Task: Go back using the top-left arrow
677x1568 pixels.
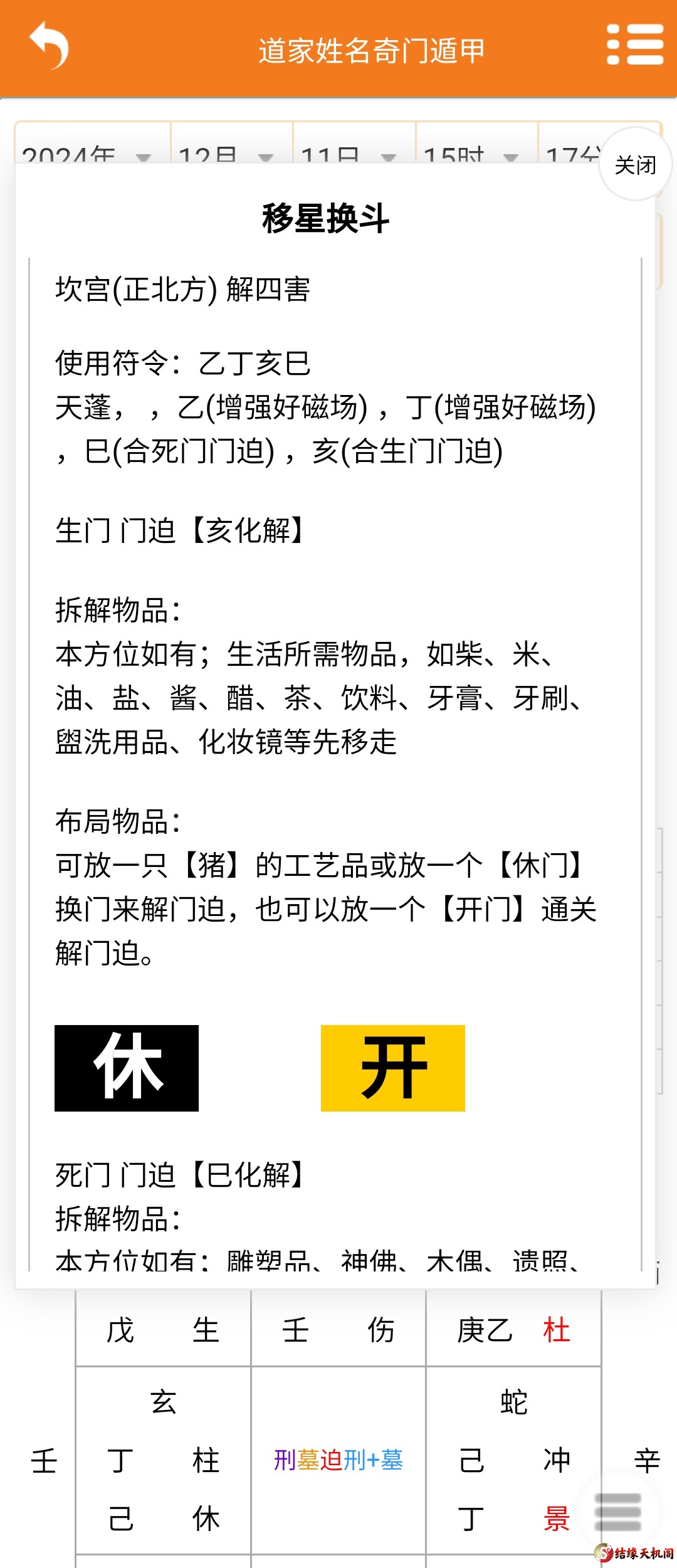Action: (x=49, y=46)
